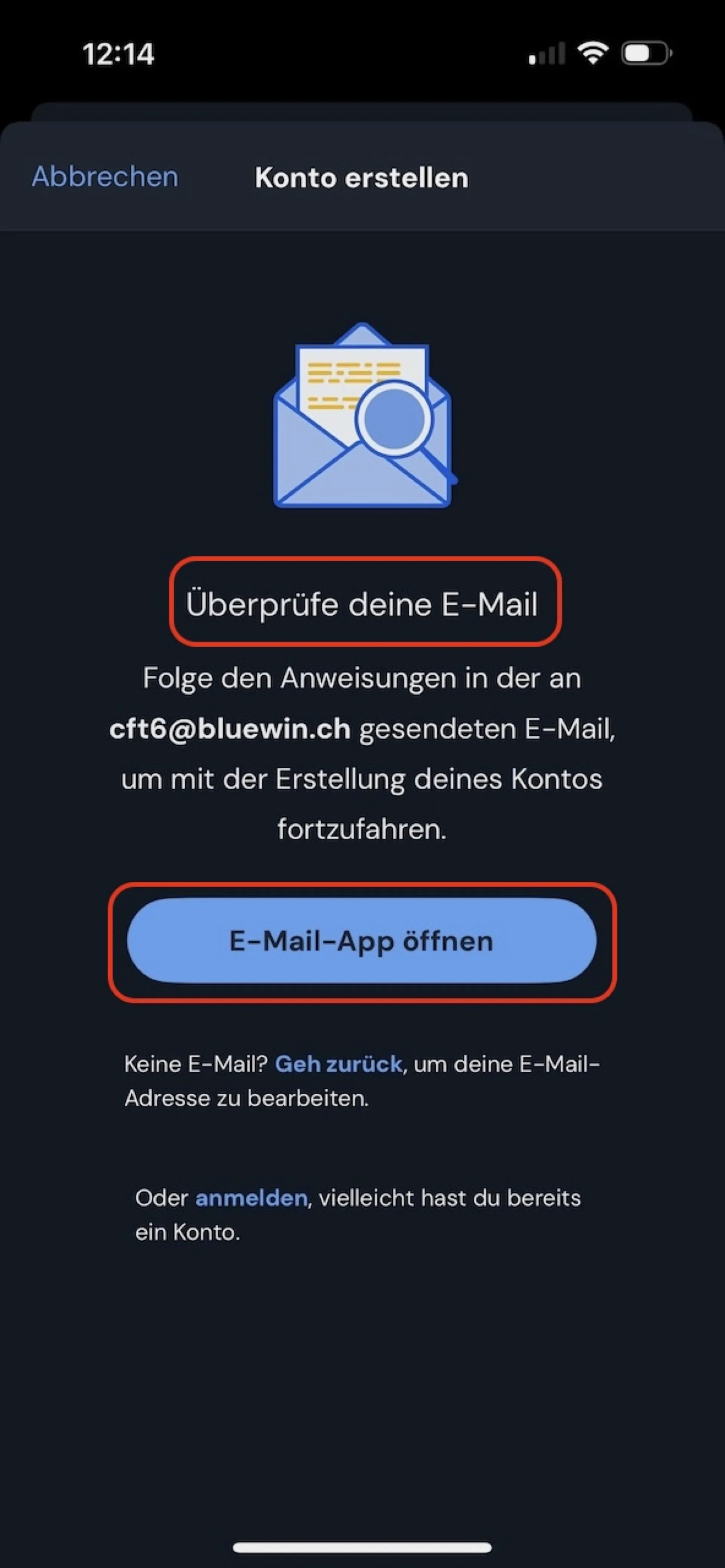Tap Abbrechen to cancel account creation
The height and width of the screenshot is (1568, 725).
click(x=105, y=177)
